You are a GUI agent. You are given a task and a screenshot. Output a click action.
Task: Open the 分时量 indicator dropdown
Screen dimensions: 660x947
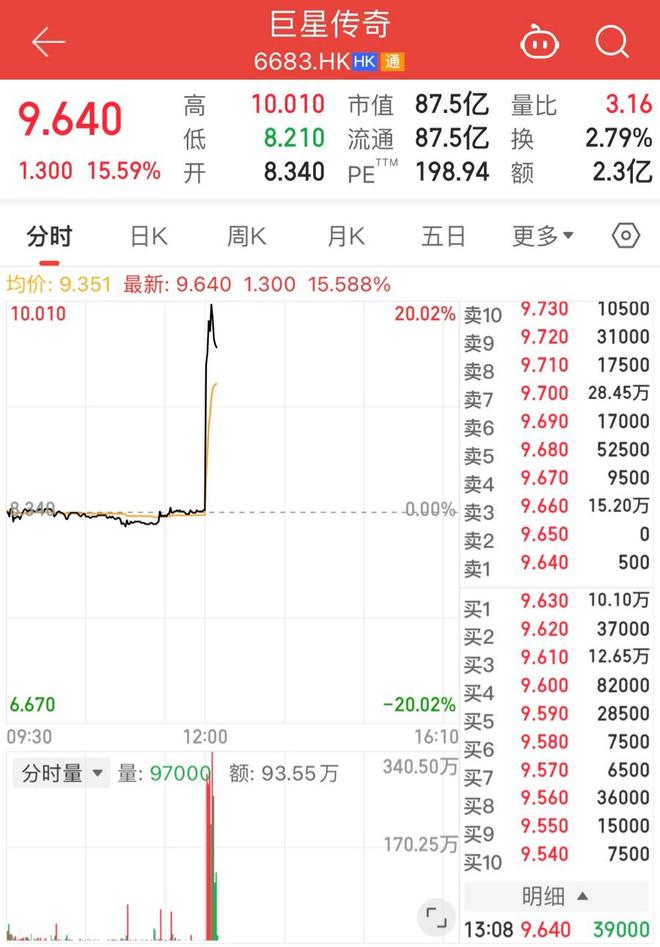(64, 773)
